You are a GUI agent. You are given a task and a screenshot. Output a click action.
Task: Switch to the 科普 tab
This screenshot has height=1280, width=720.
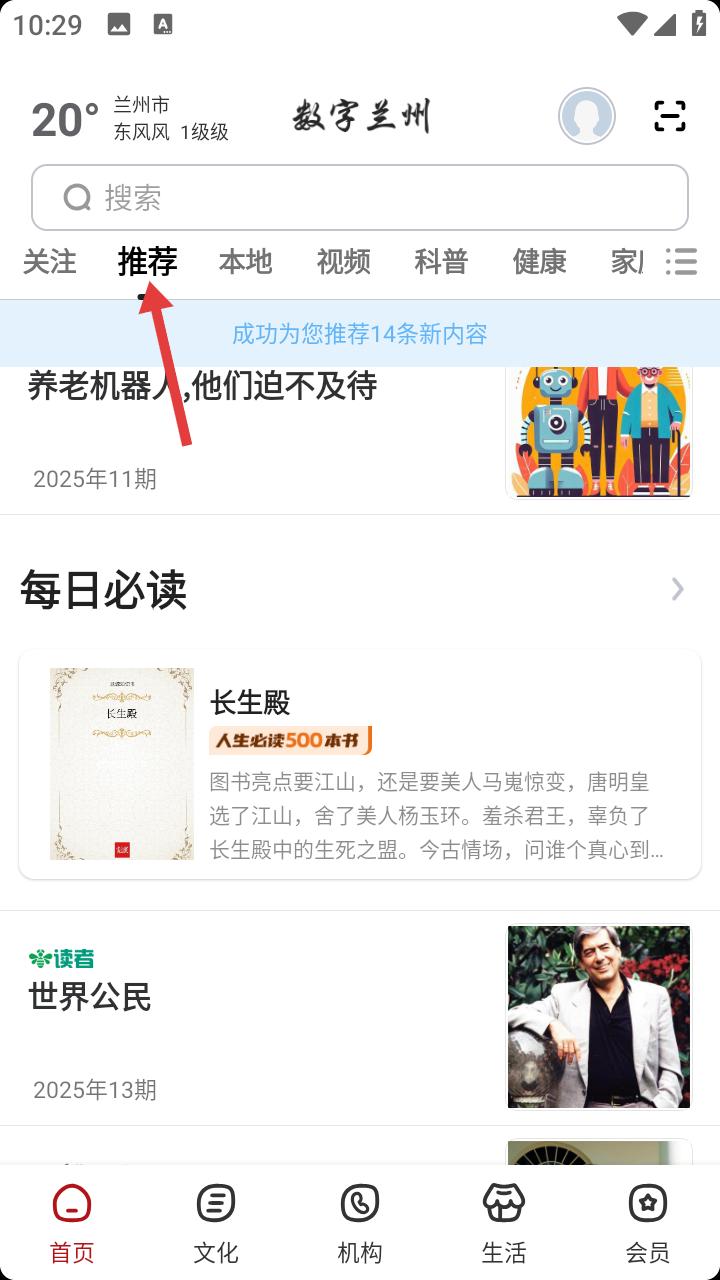point(441,262)
